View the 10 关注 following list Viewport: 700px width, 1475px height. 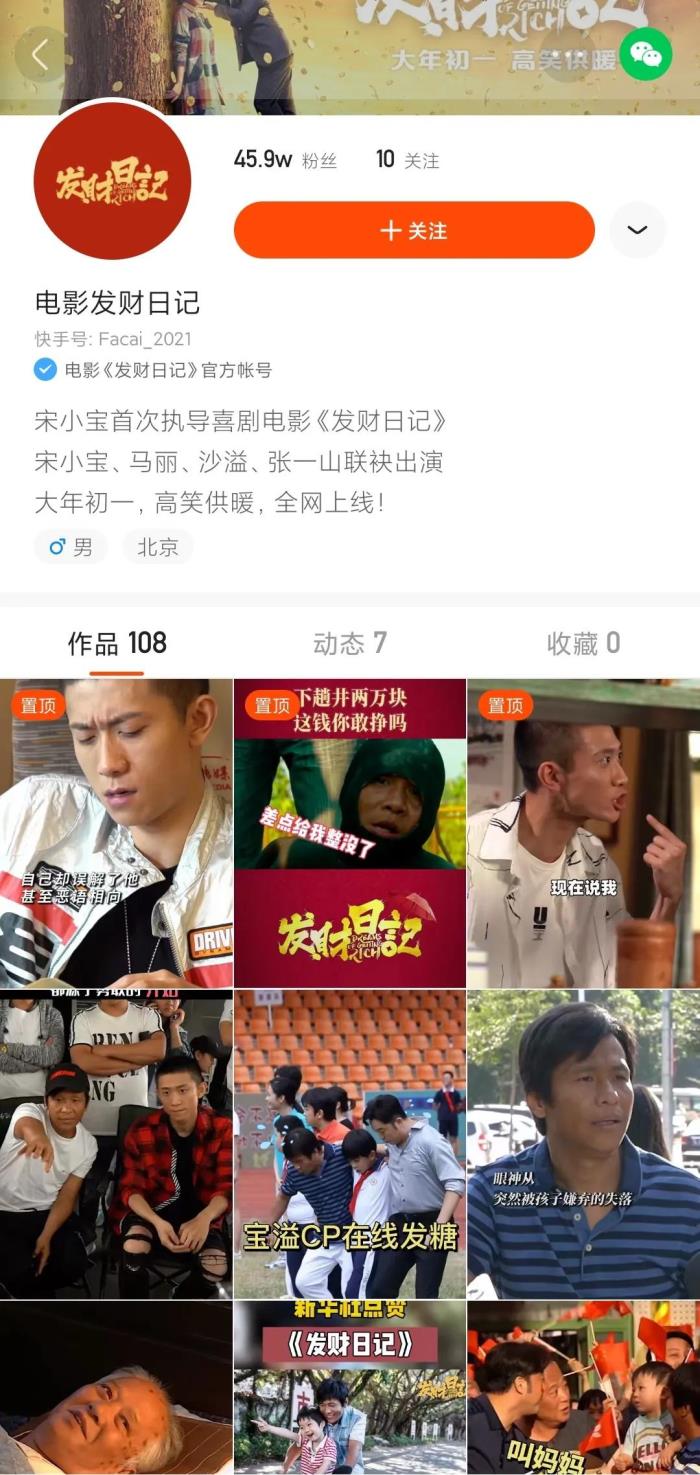click(x=407, y=160)
